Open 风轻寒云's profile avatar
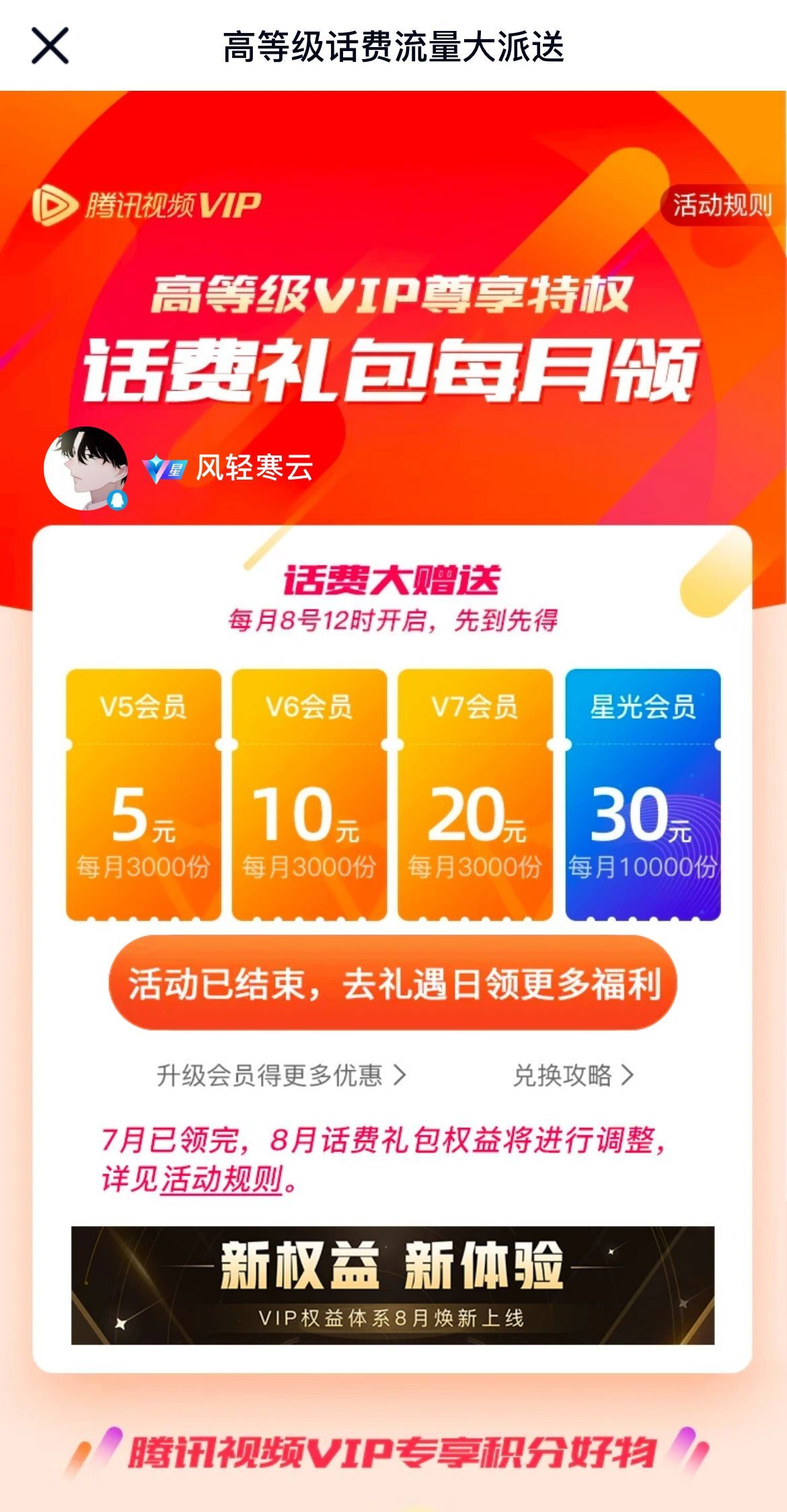787x1512 pixels. [85, 468]
